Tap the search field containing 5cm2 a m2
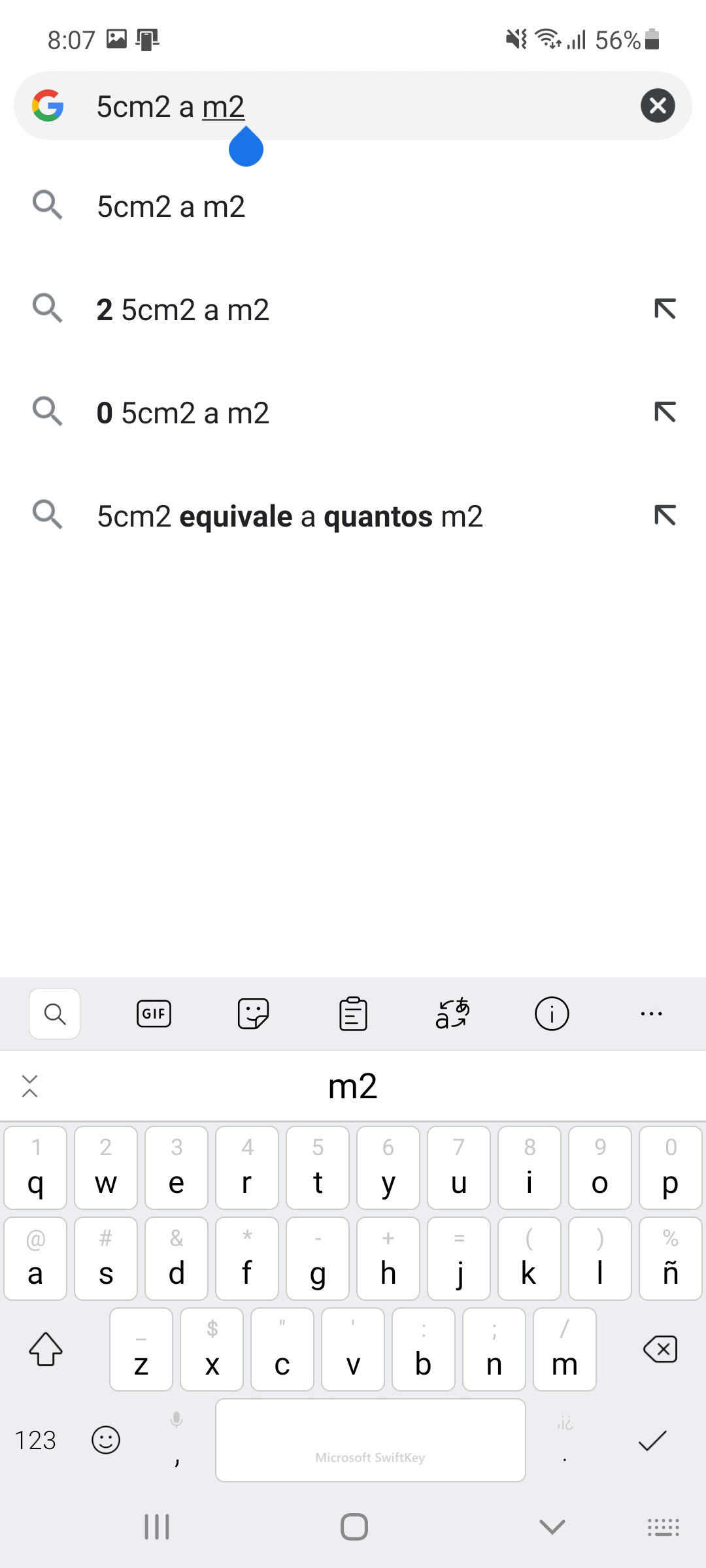Screen dimensions: 706x1568 pos(353,105)
